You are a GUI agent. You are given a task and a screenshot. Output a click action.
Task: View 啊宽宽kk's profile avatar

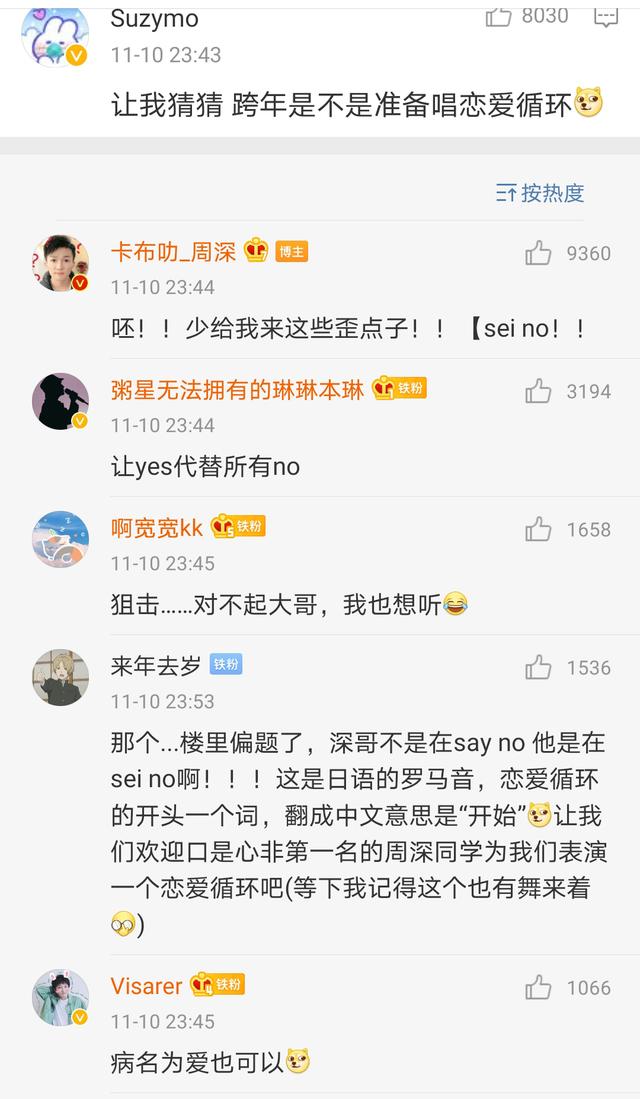click(x=60, y=540)
